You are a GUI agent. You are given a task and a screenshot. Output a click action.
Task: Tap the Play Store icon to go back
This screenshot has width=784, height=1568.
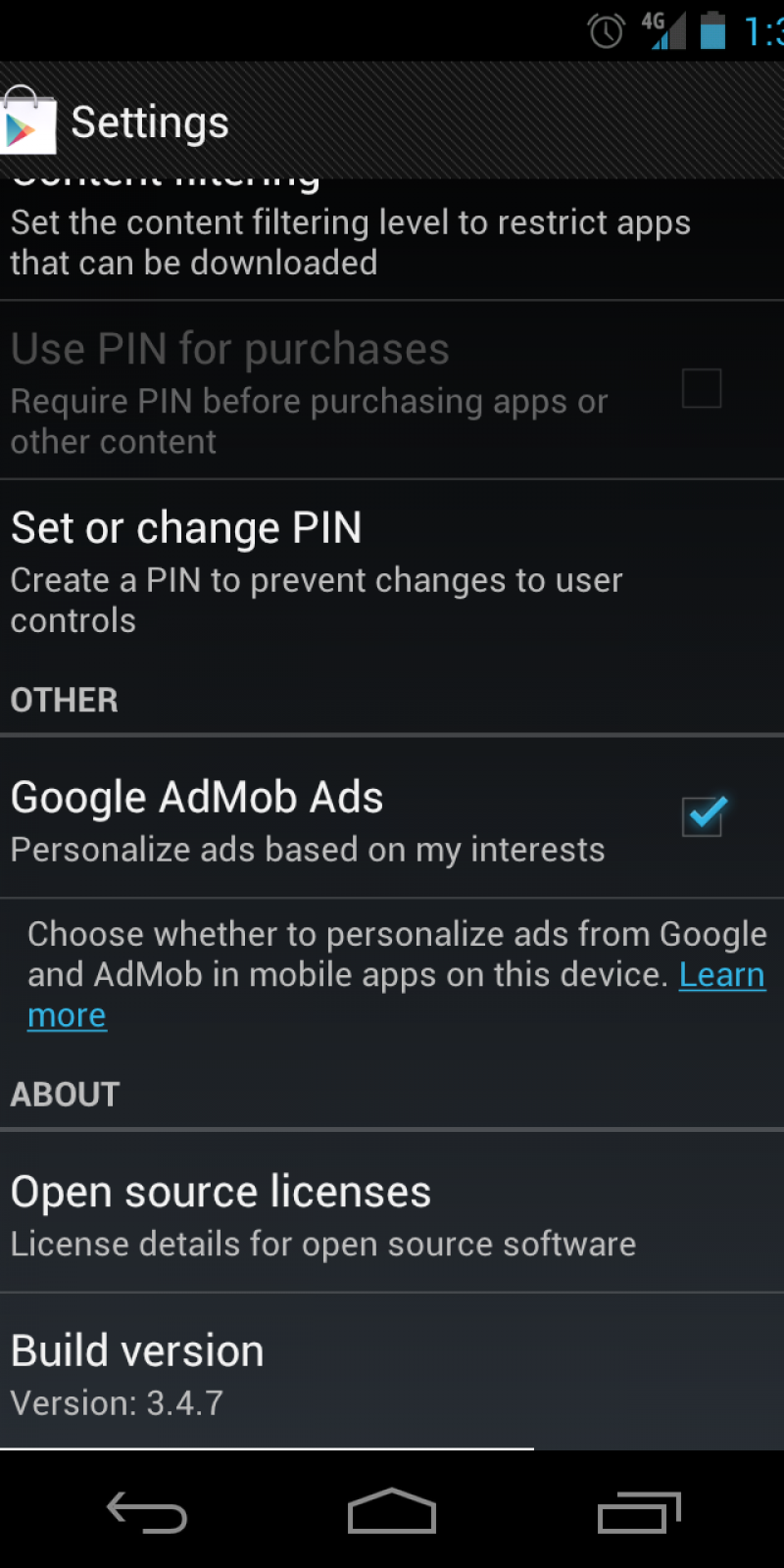[x=27, y=122]
